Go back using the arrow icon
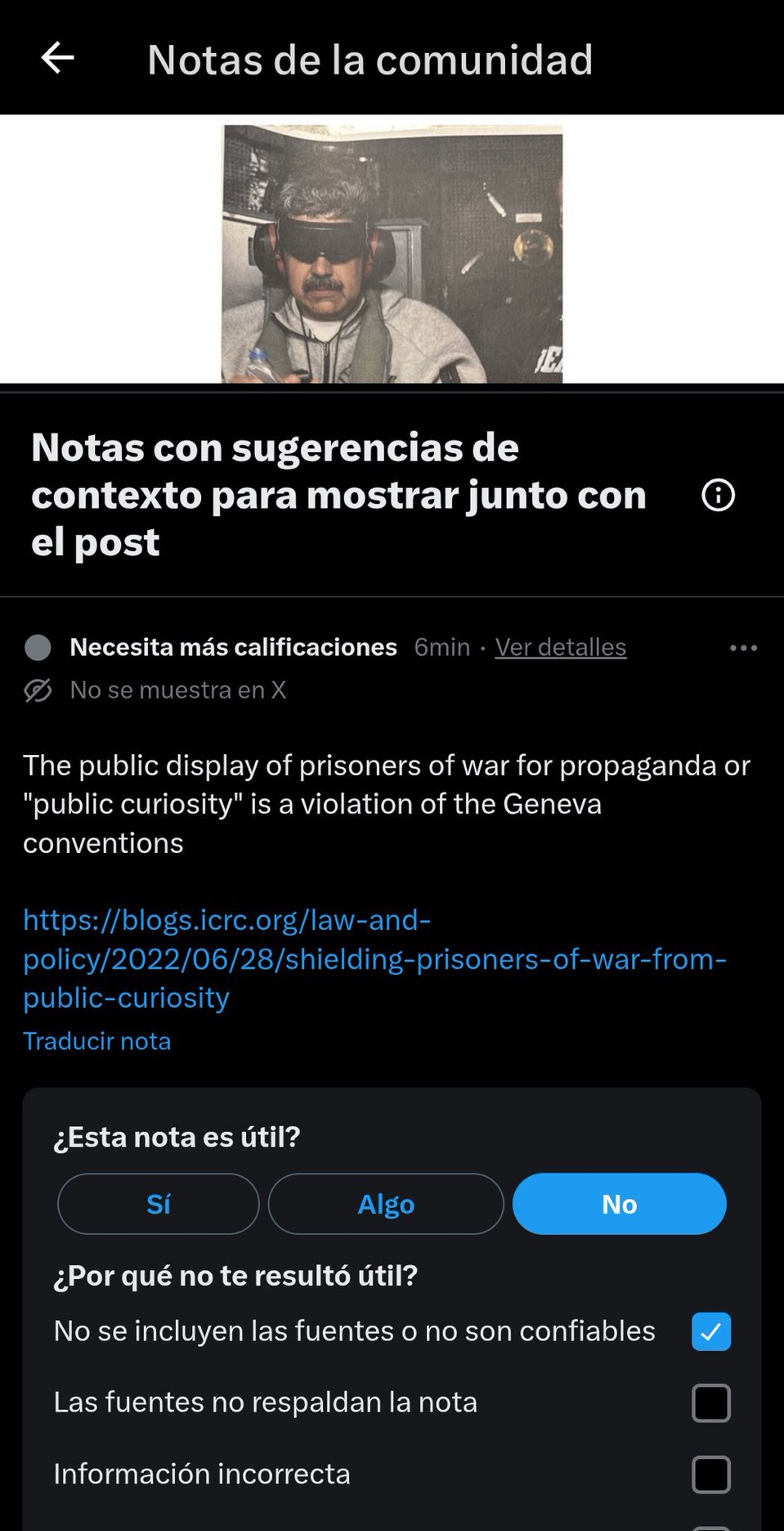This screenshot has height=1531, width=784. (x=56, y=57)
